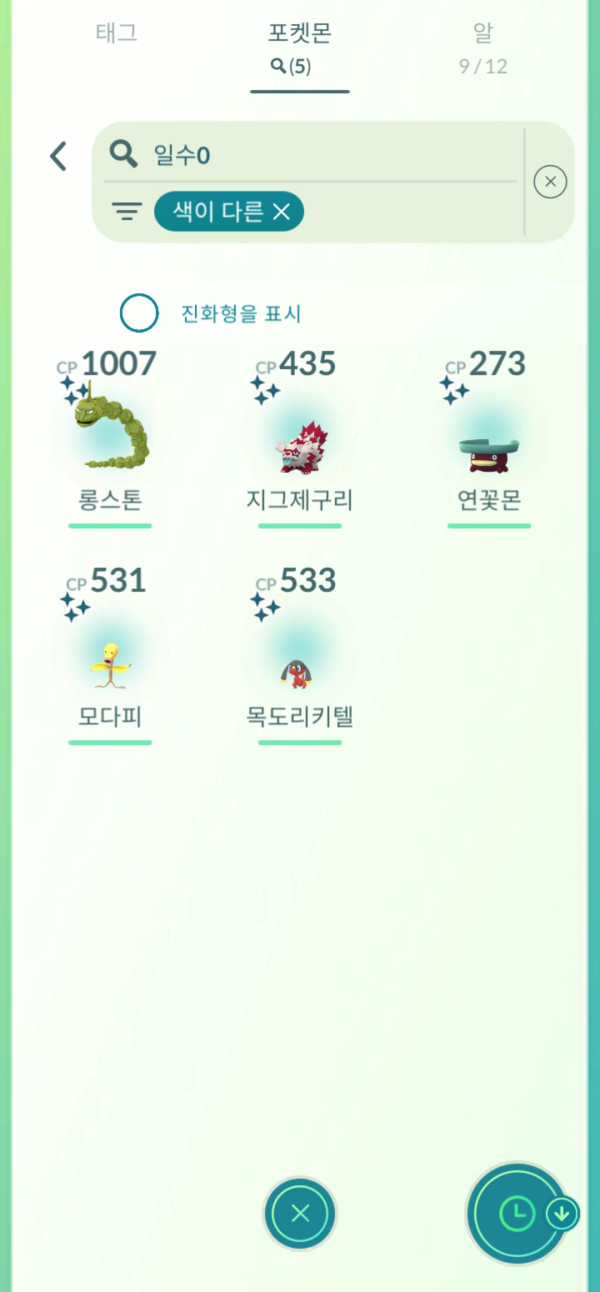Screen dimensions: 600x1292
Task: Close the Pokémon storage screen
Action: click(x=300, y=1214)
